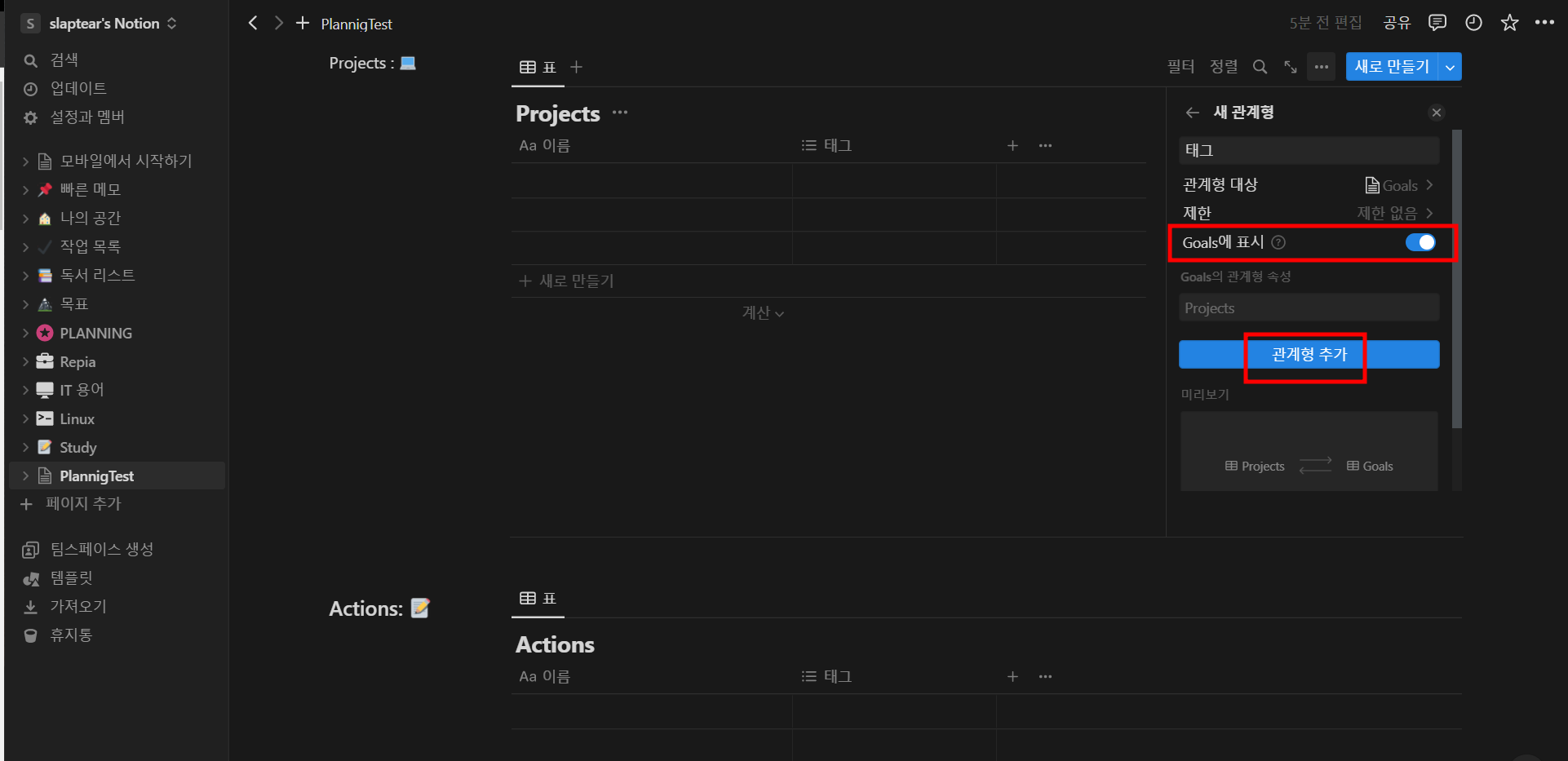Viewport: 1568px width, 761px height.
Task: Open 설정과 멤버 settings
Action: [86, 117]
